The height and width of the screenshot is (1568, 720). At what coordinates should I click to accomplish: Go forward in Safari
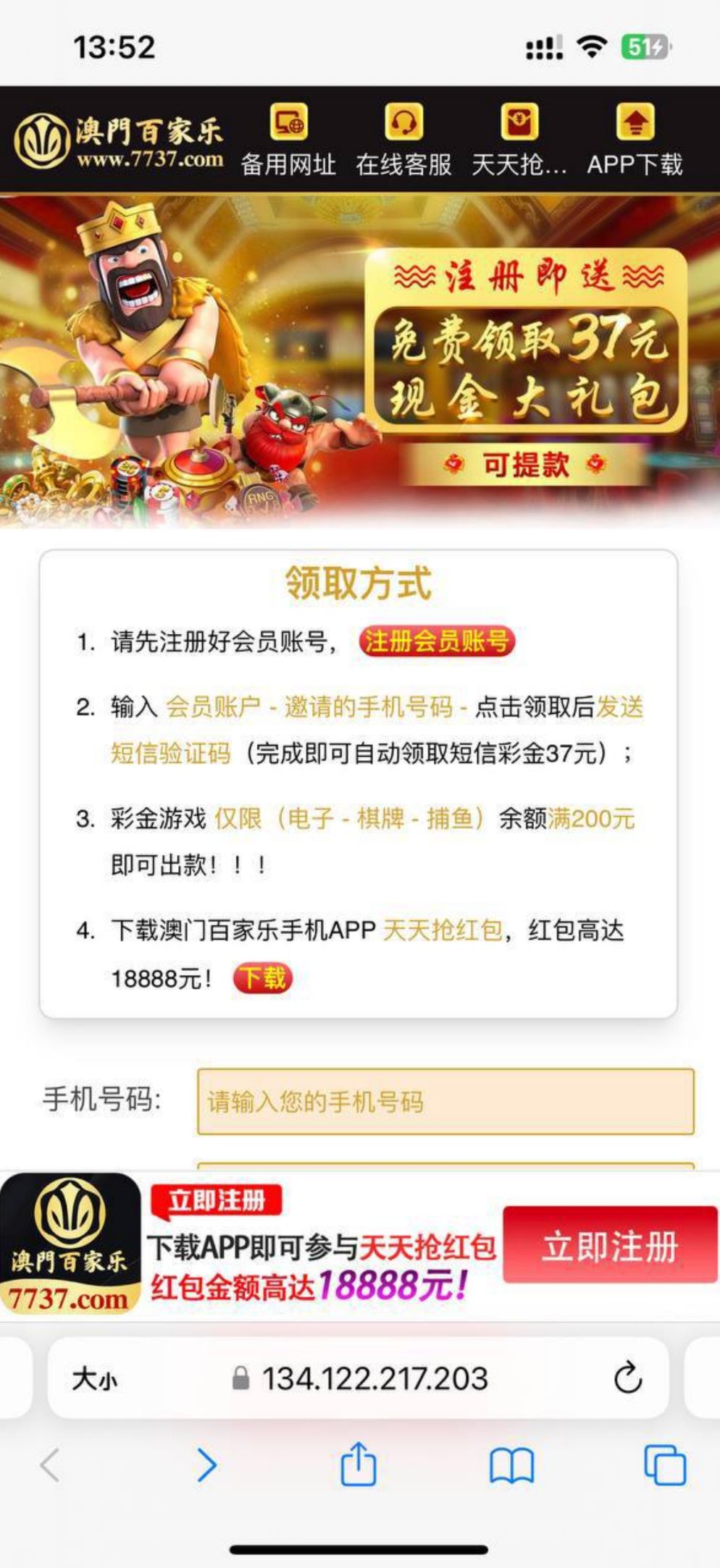point(206,1465)
